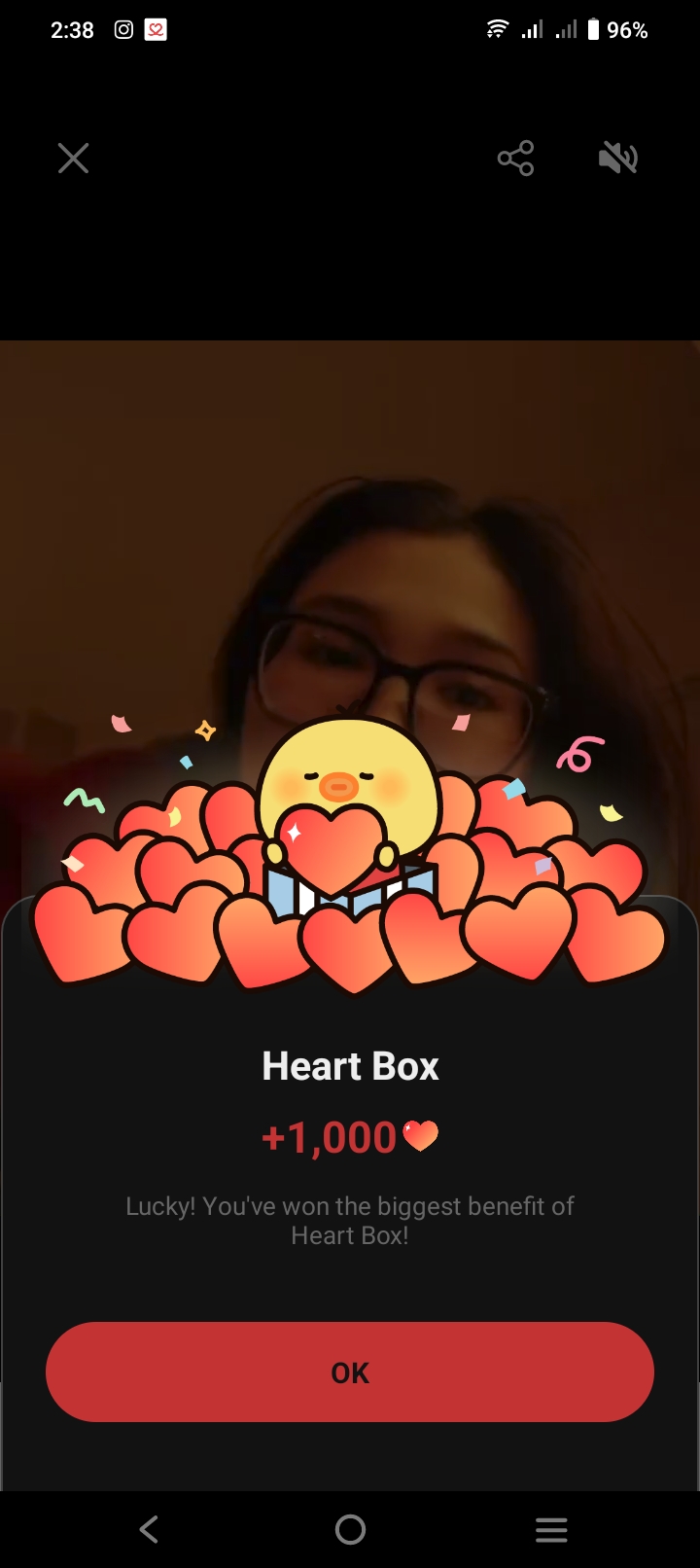Go back using system navigation
The image size is (700, 1568).
pyautogui.click(x=149, y=1529)
